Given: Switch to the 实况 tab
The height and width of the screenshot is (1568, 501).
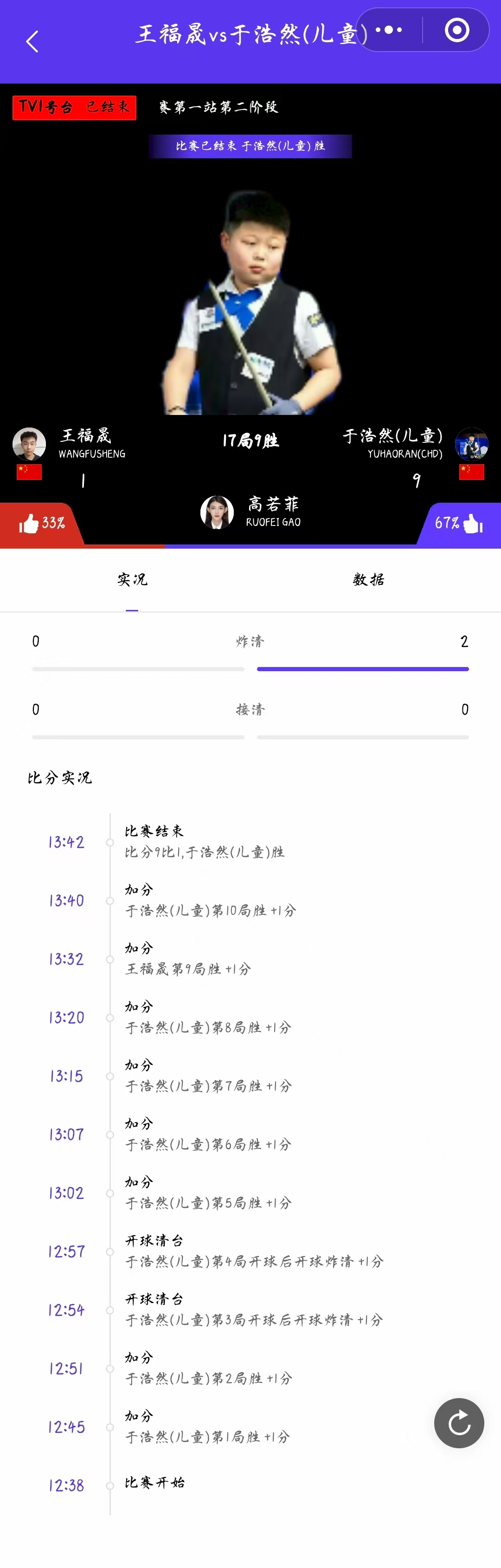Looking at the screenshot, I should coord(132,579).
